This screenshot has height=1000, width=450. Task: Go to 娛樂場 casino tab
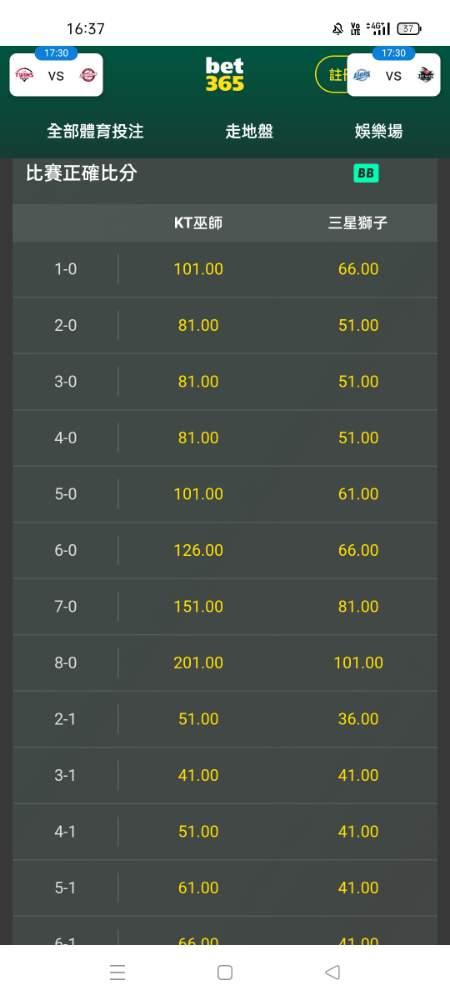click(379, 131)
